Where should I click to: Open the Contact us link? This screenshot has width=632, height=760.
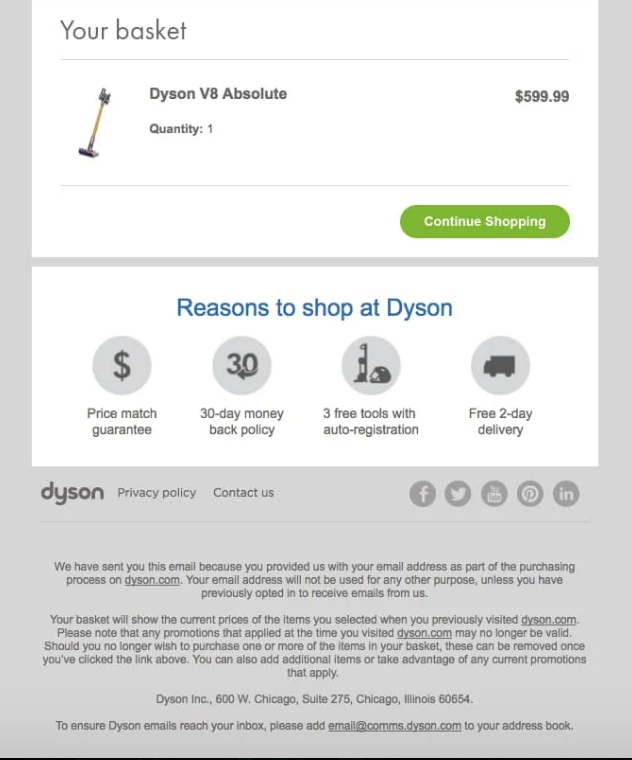tap(243, 493)
